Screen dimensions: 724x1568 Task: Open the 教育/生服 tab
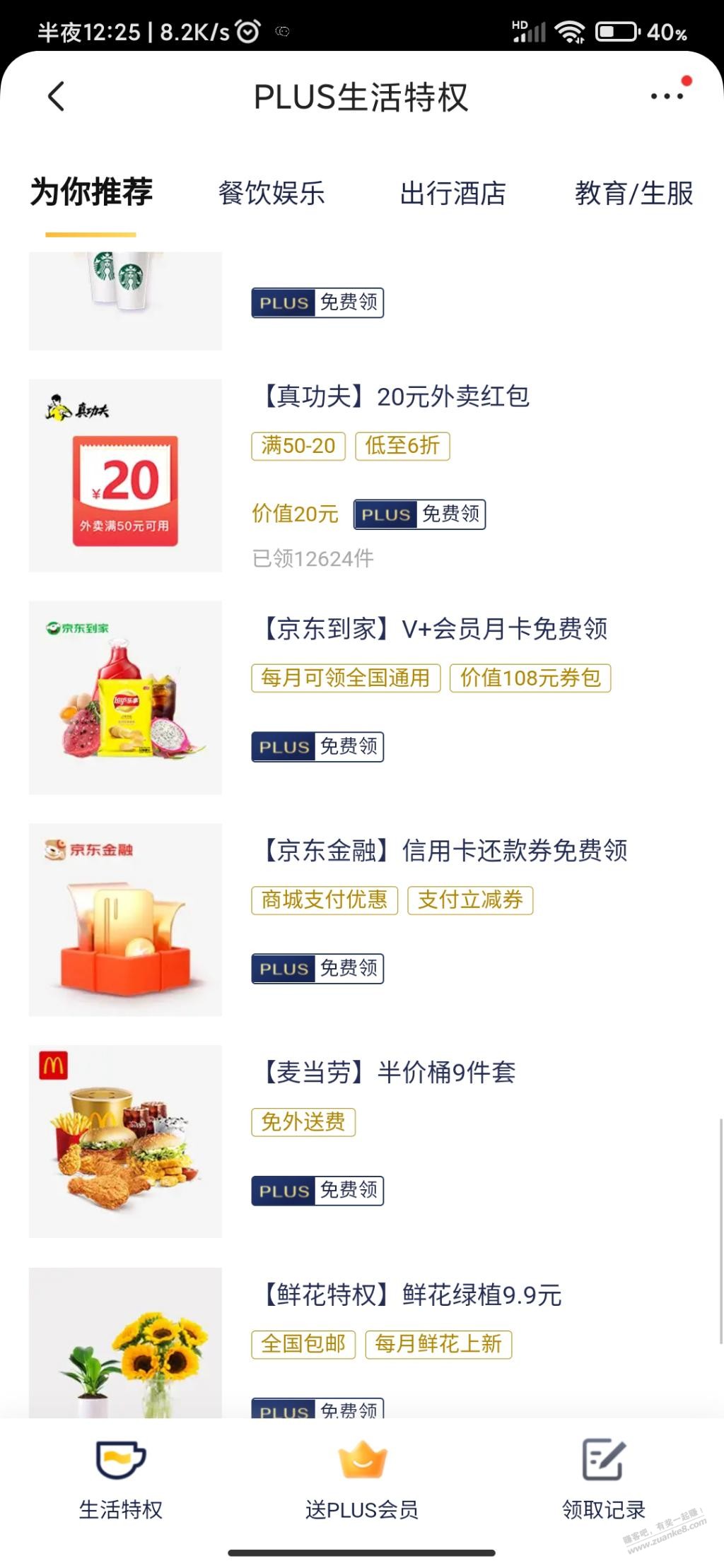tap(633, 193)
